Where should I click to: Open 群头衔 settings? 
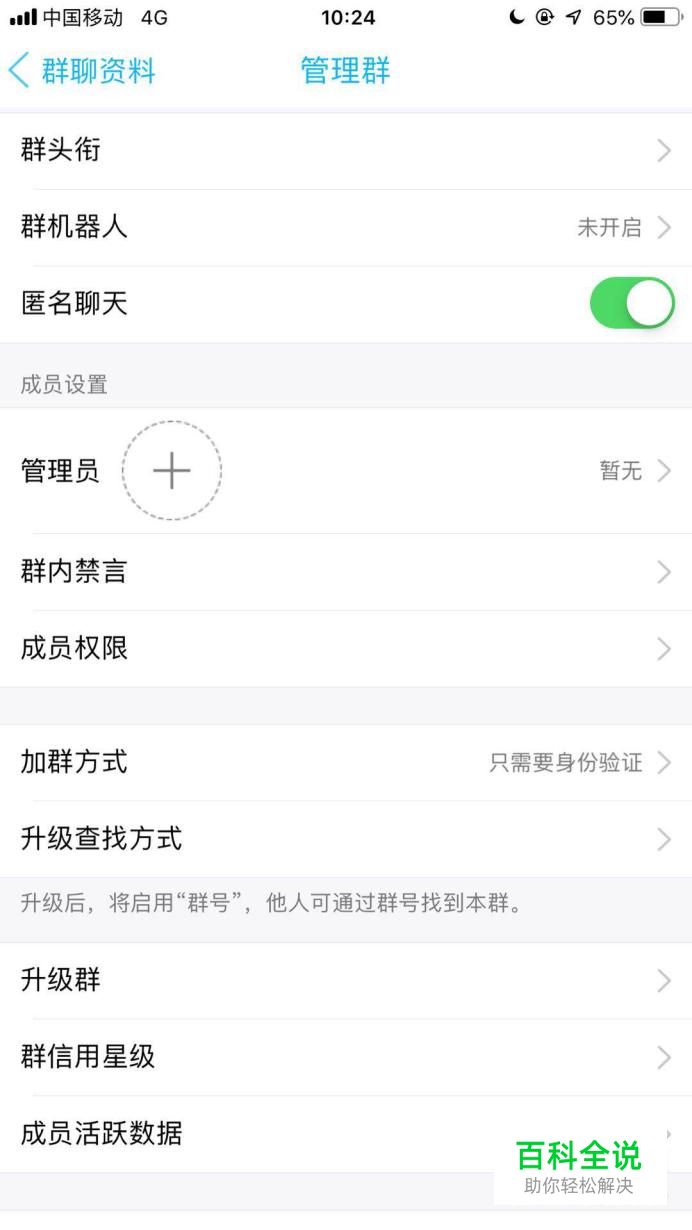[x=346, y=151]
